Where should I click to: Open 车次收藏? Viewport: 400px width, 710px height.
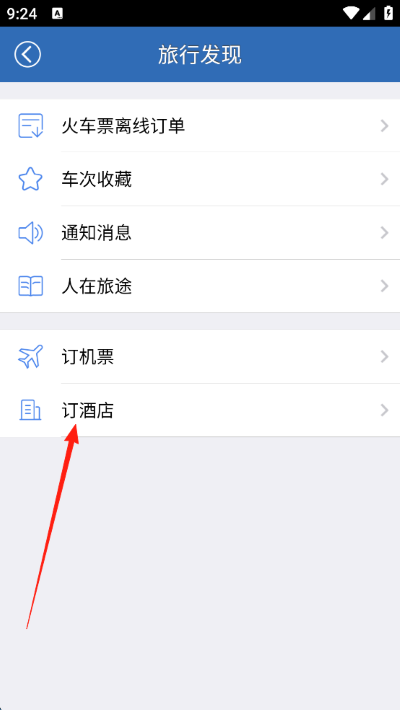click(x=200, y=179)
